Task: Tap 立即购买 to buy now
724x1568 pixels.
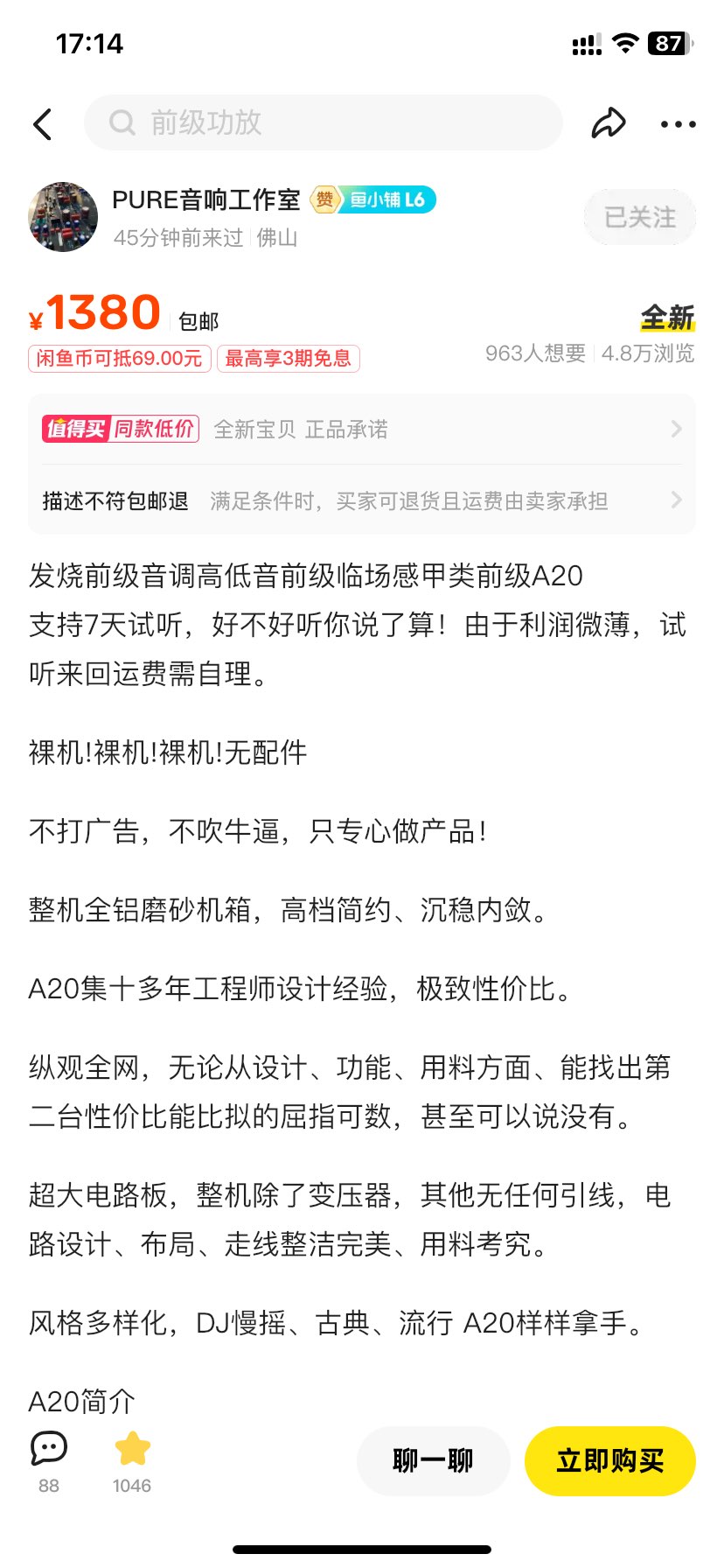Action: click(x=609, y=1460)
